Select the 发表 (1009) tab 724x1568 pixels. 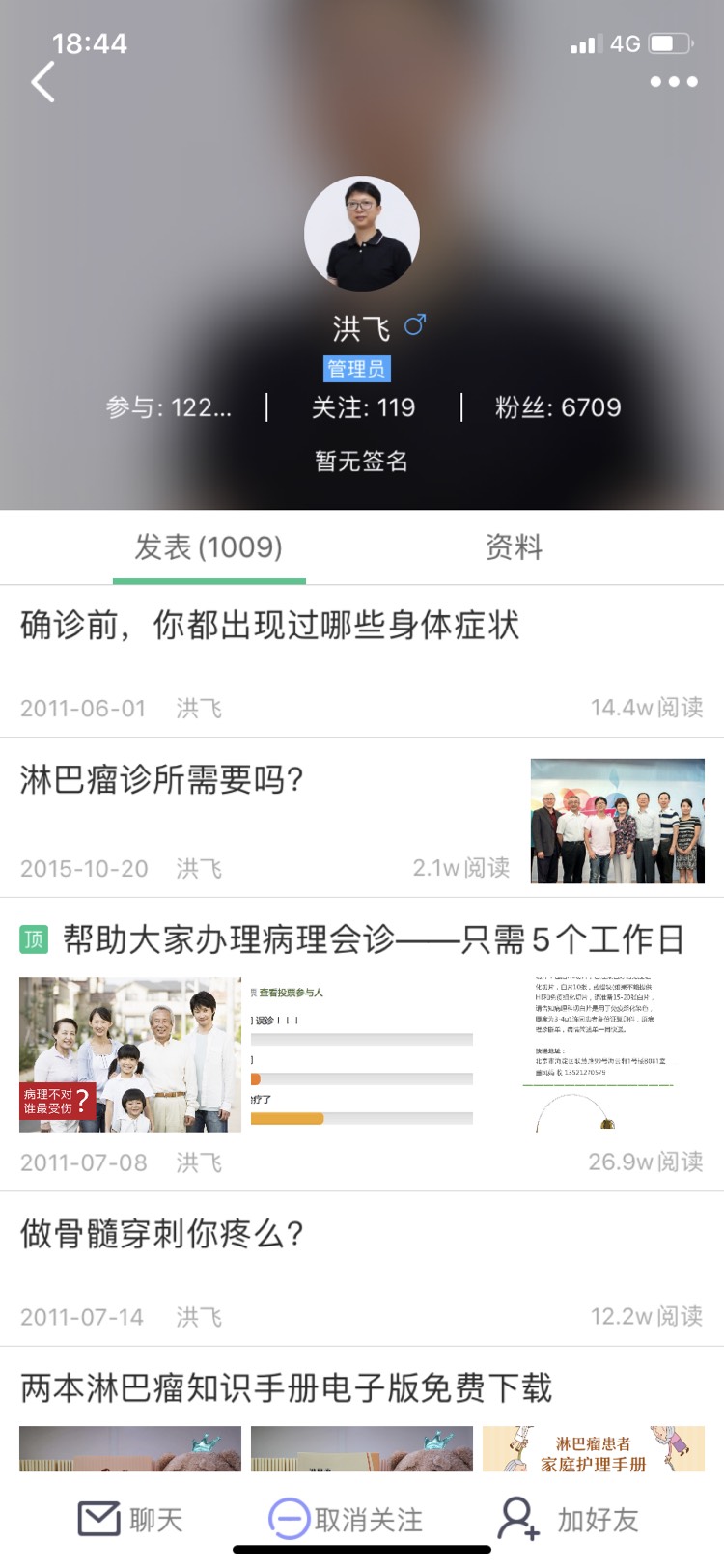click(x=209, y=547)
